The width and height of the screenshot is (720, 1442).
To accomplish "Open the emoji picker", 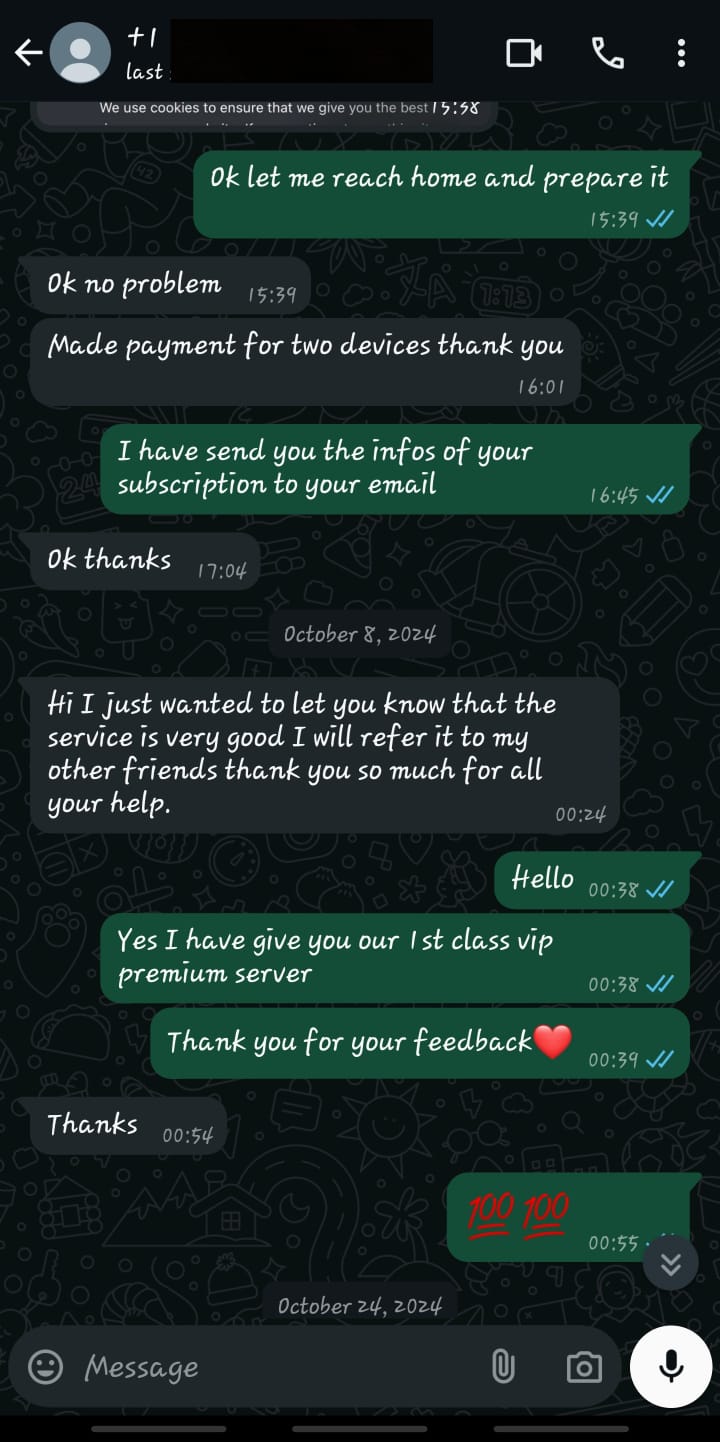I will point(45,1367).
